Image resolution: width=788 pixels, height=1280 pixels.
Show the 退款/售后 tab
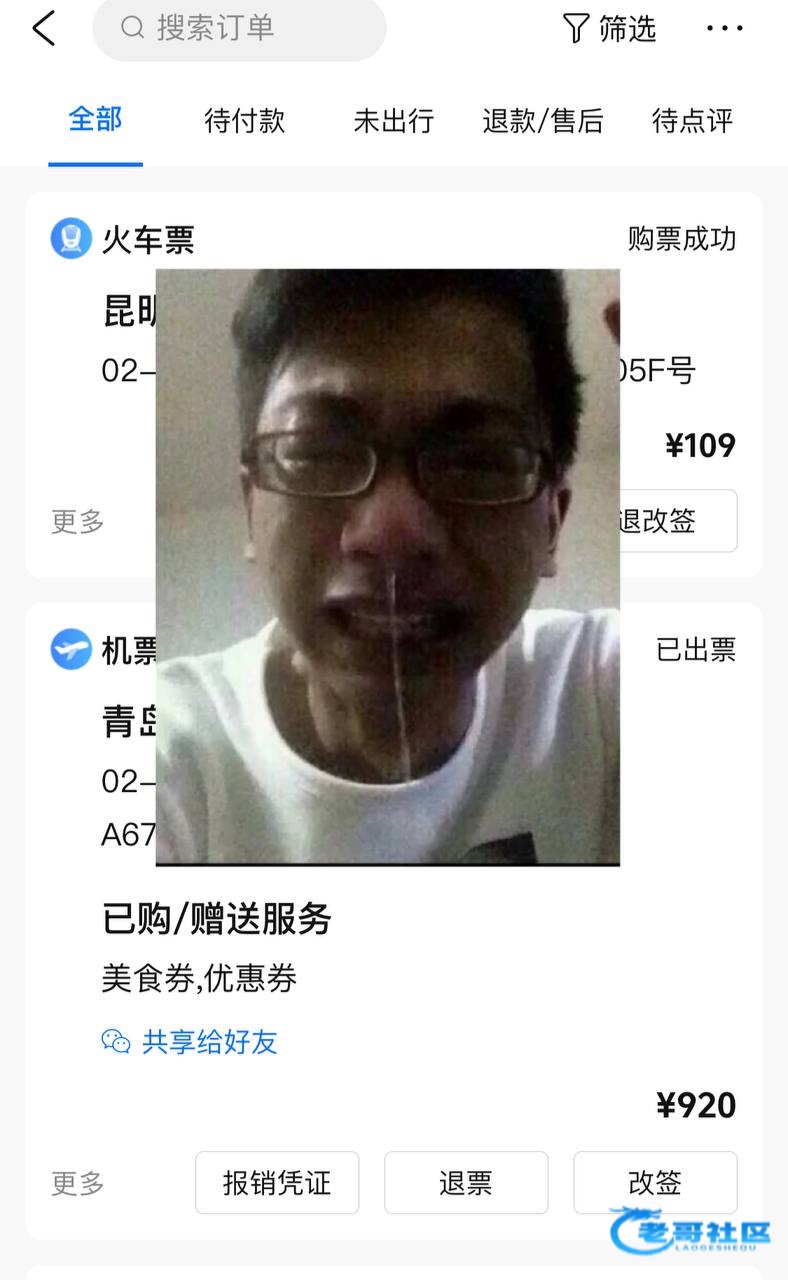[543, 121]
